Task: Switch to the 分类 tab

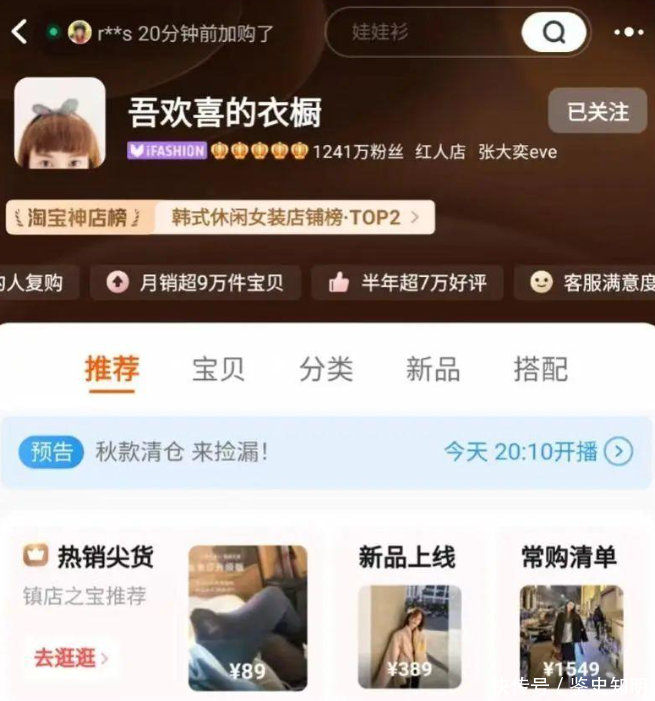Action: [325, 369]
